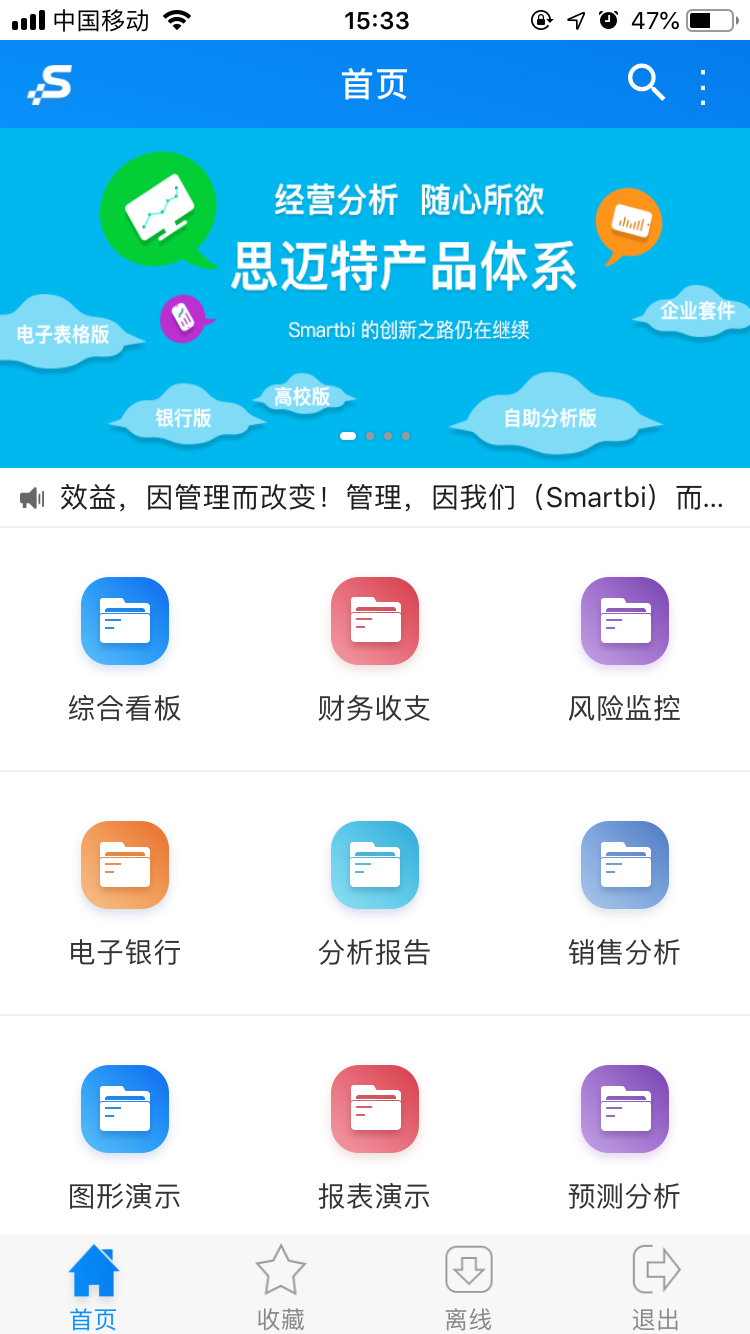Open the 思迈特产品体系 promotional banner
750x1334 pixels.
tap(375, 298)
